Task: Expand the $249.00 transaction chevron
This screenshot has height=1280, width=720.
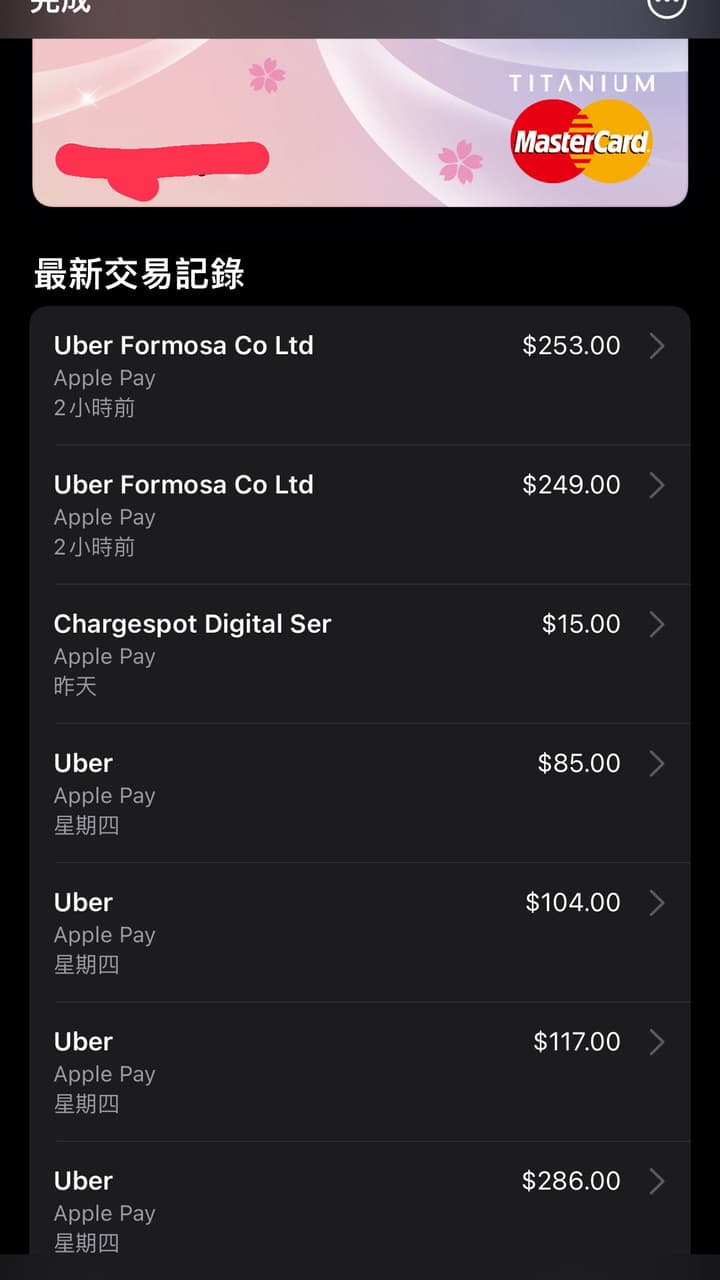Action: (657, 485)
